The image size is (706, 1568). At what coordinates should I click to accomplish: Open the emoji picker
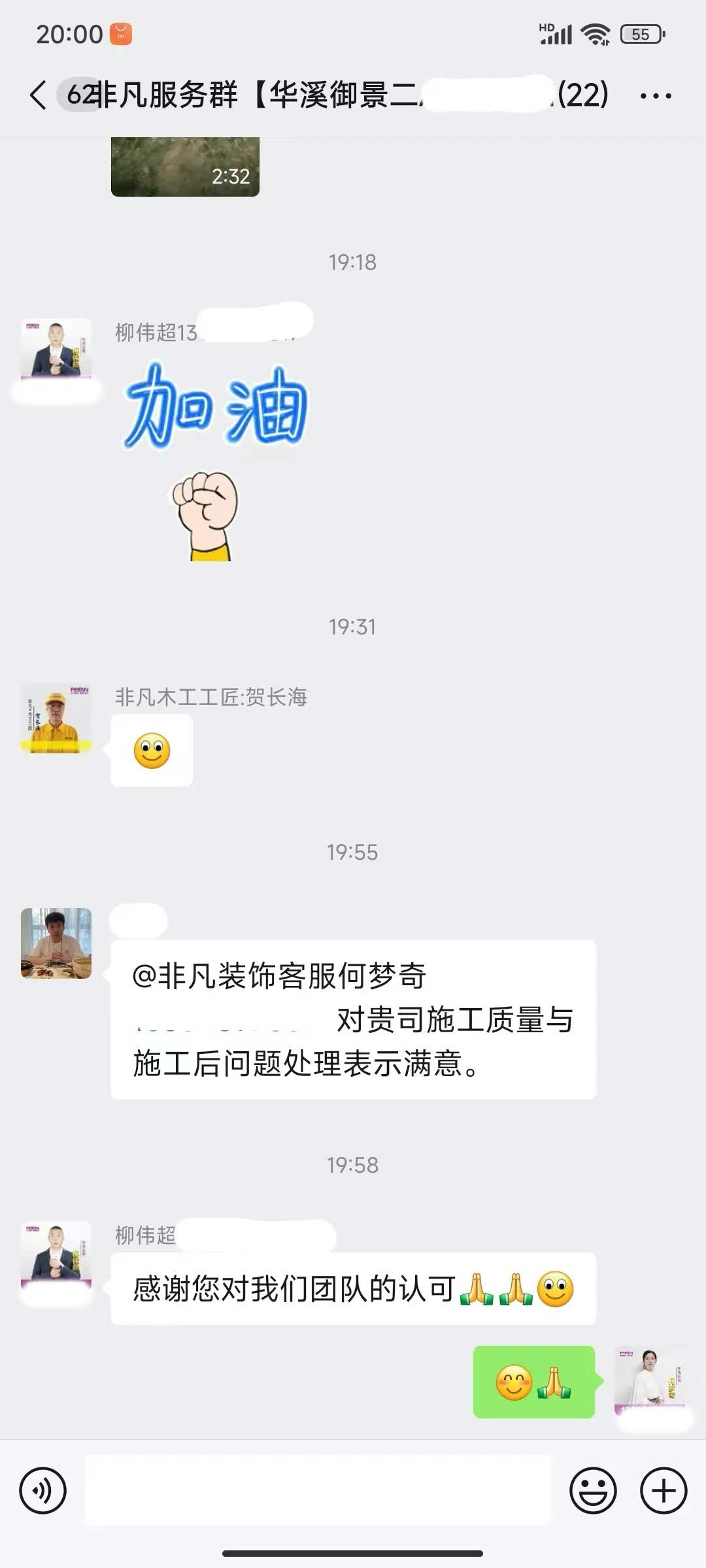[x=593, y=1491]
